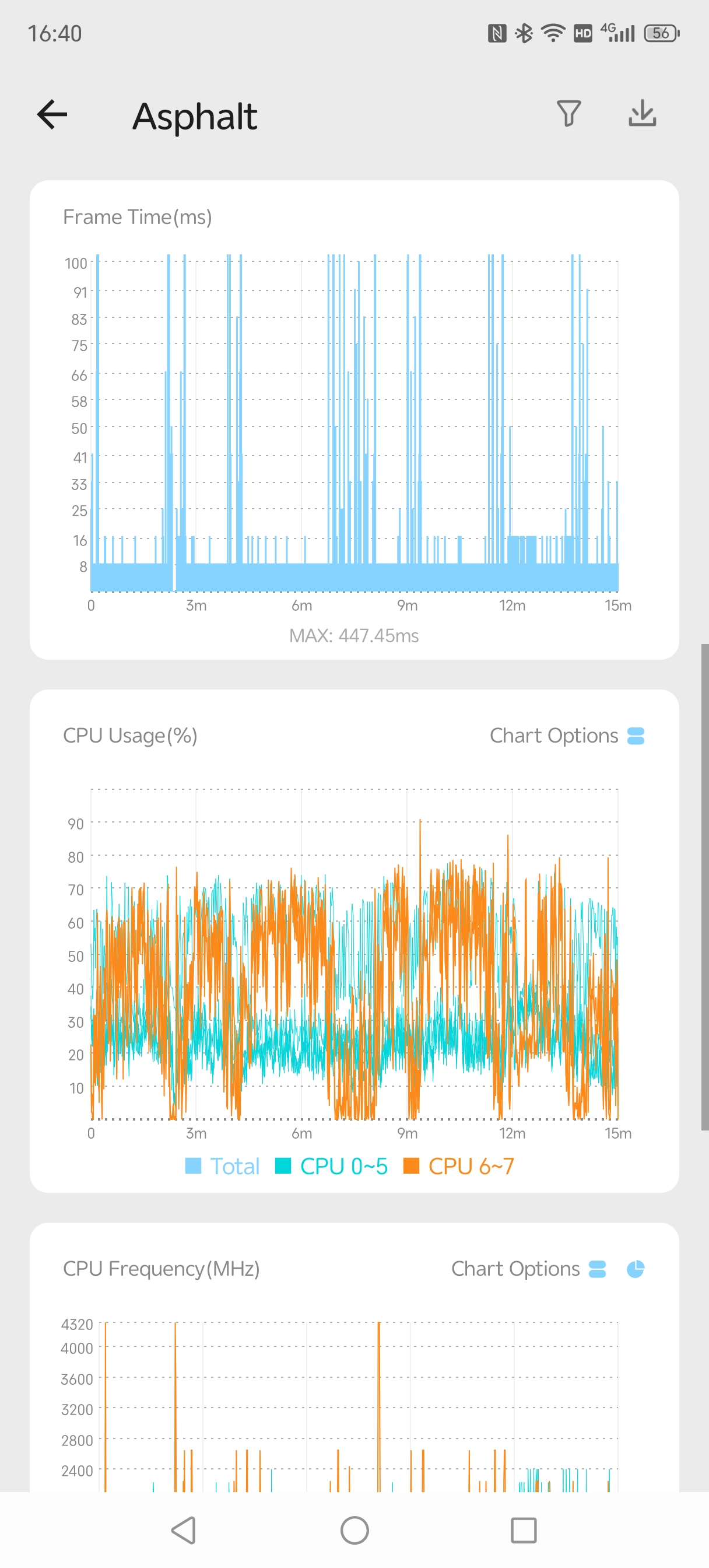Go back from the Asphalt report

click(52, 114)
